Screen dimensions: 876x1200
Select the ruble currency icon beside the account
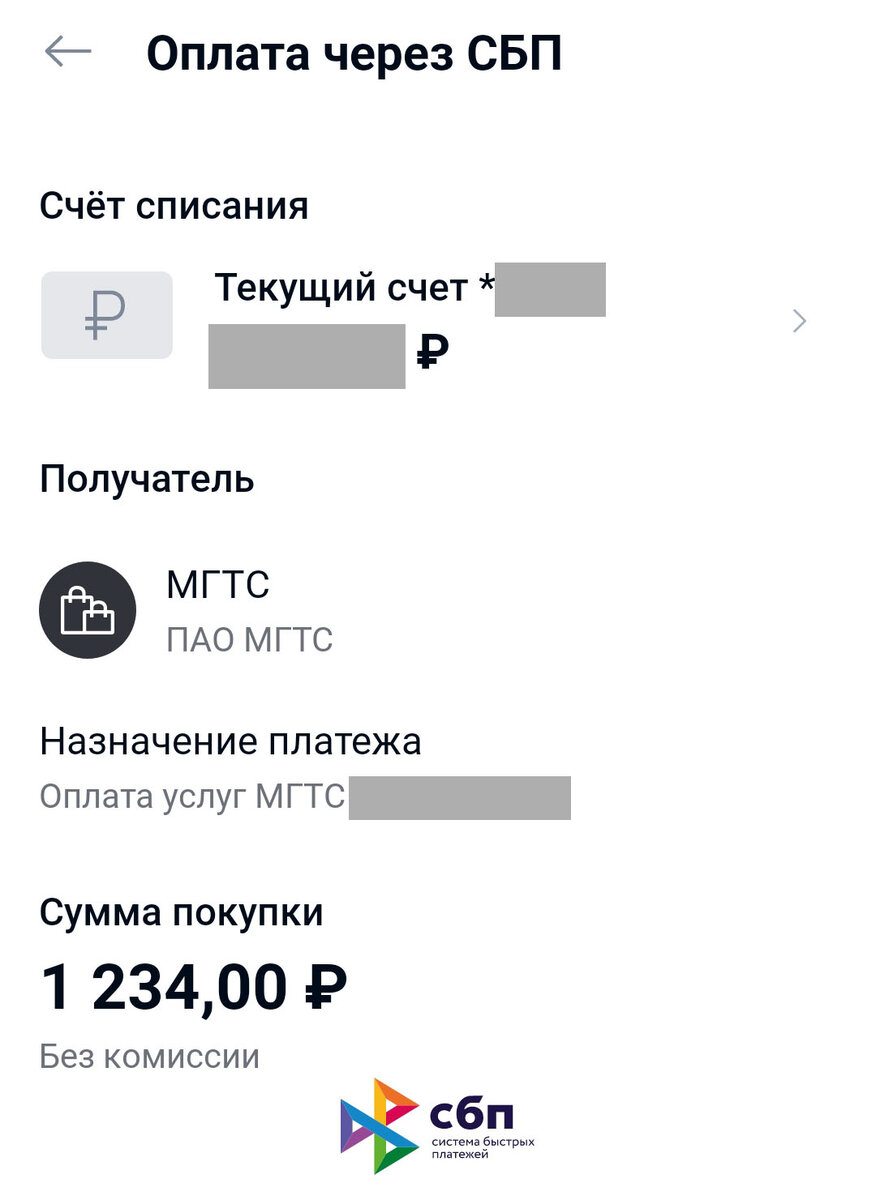click(106, 315)
